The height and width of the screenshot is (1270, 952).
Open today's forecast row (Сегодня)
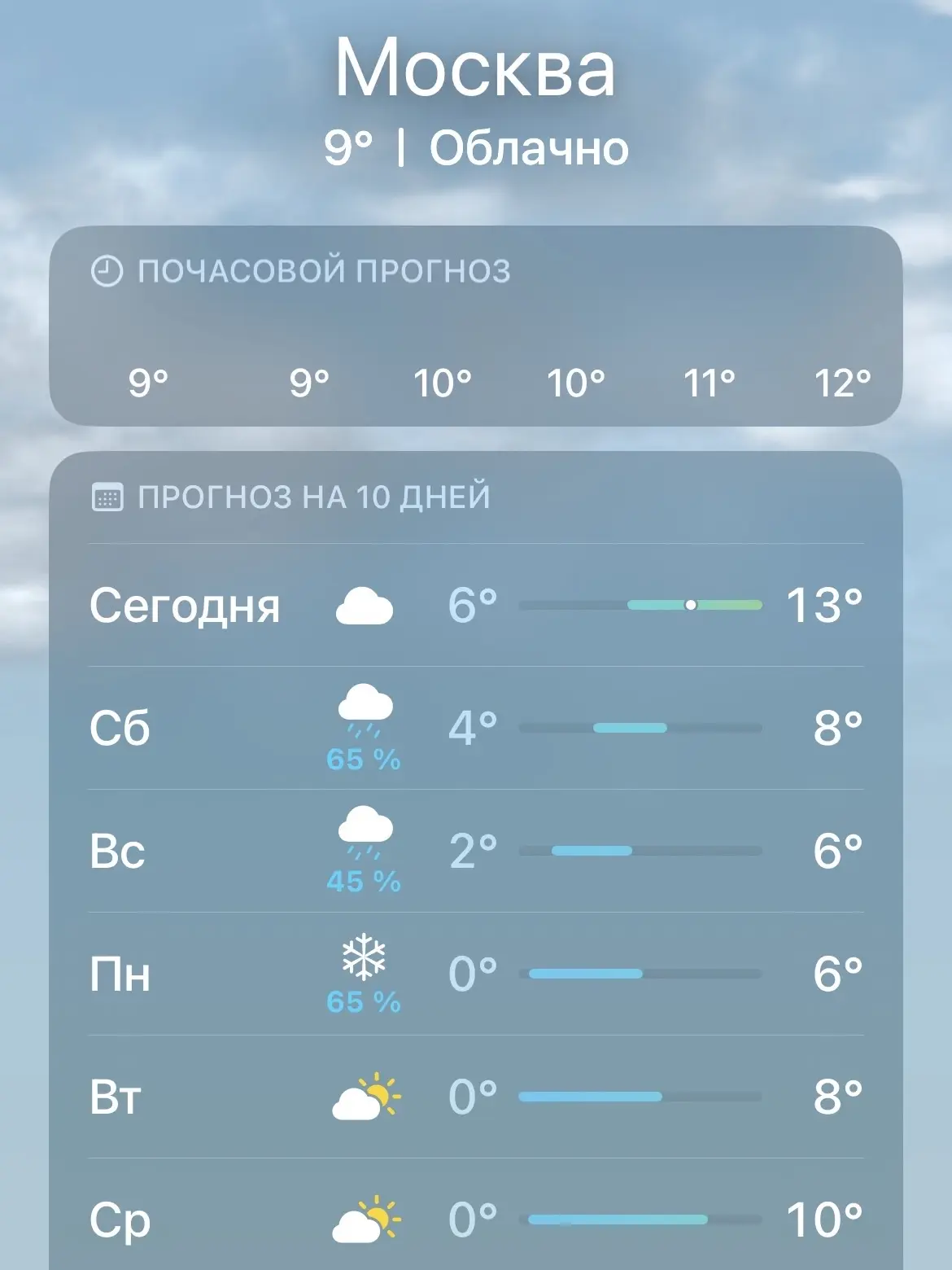pos(475,606)
